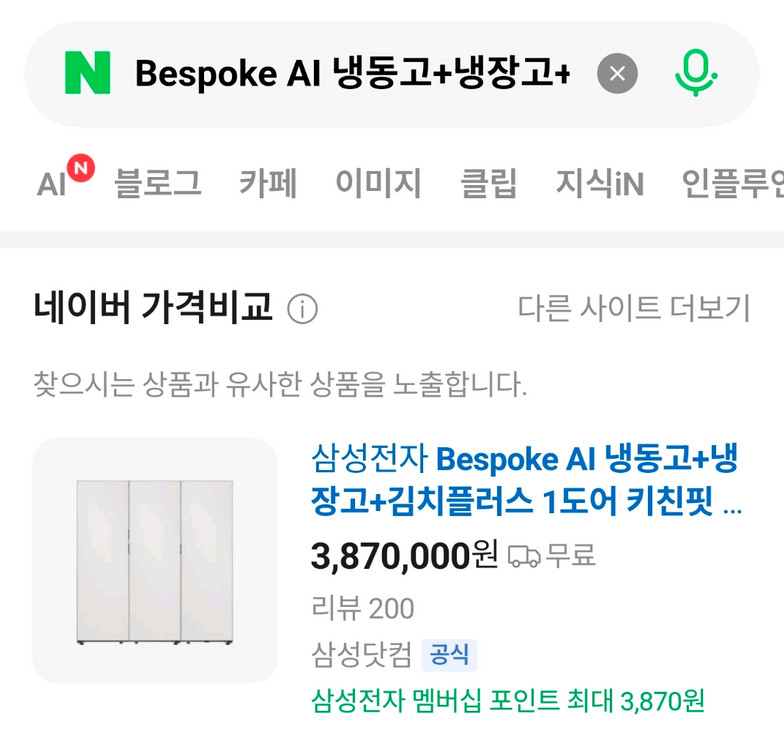Open the info icon beside 네이버 가격비교

click(x=302, y=309)
